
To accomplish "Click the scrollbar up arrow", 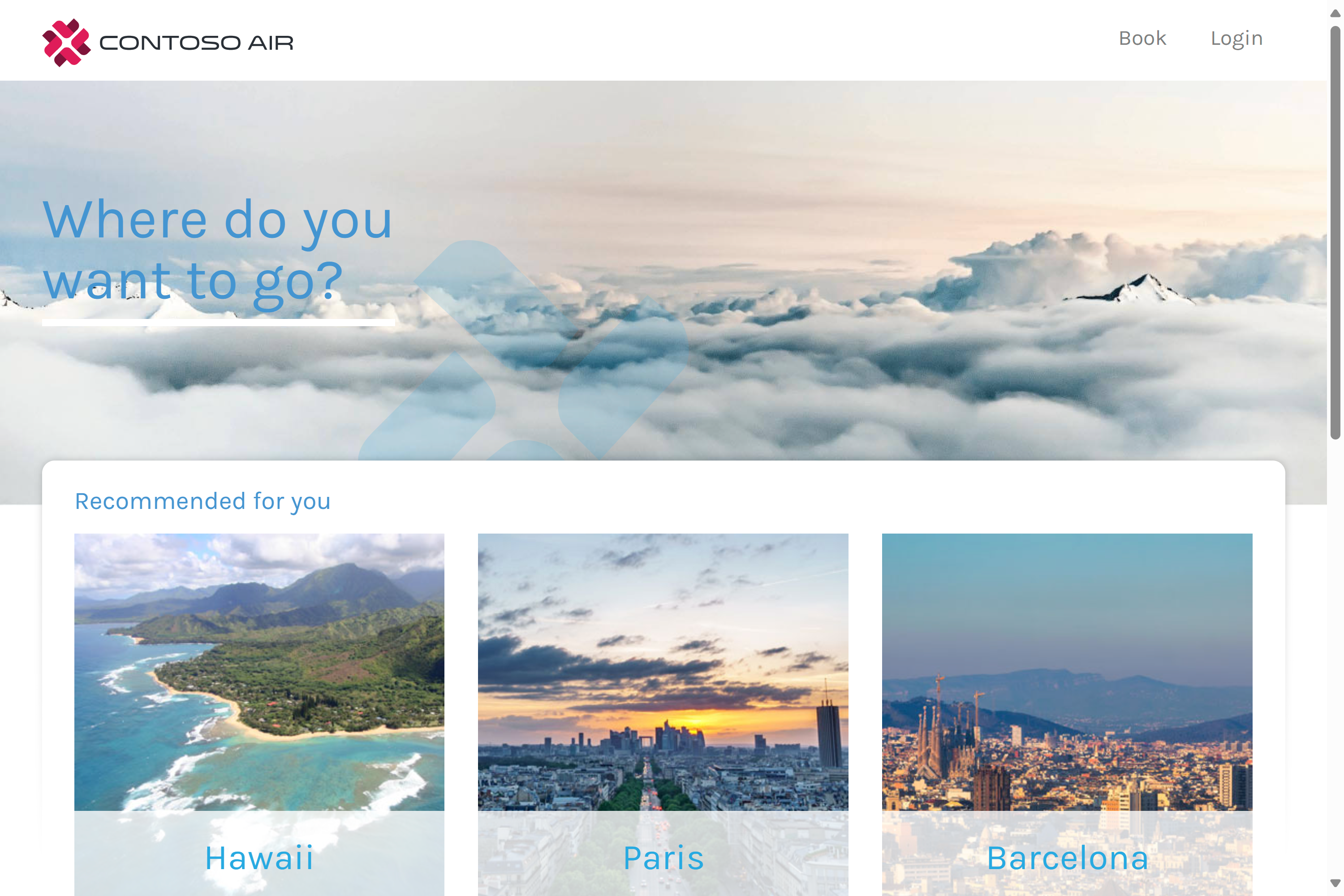I will 1335,13.
